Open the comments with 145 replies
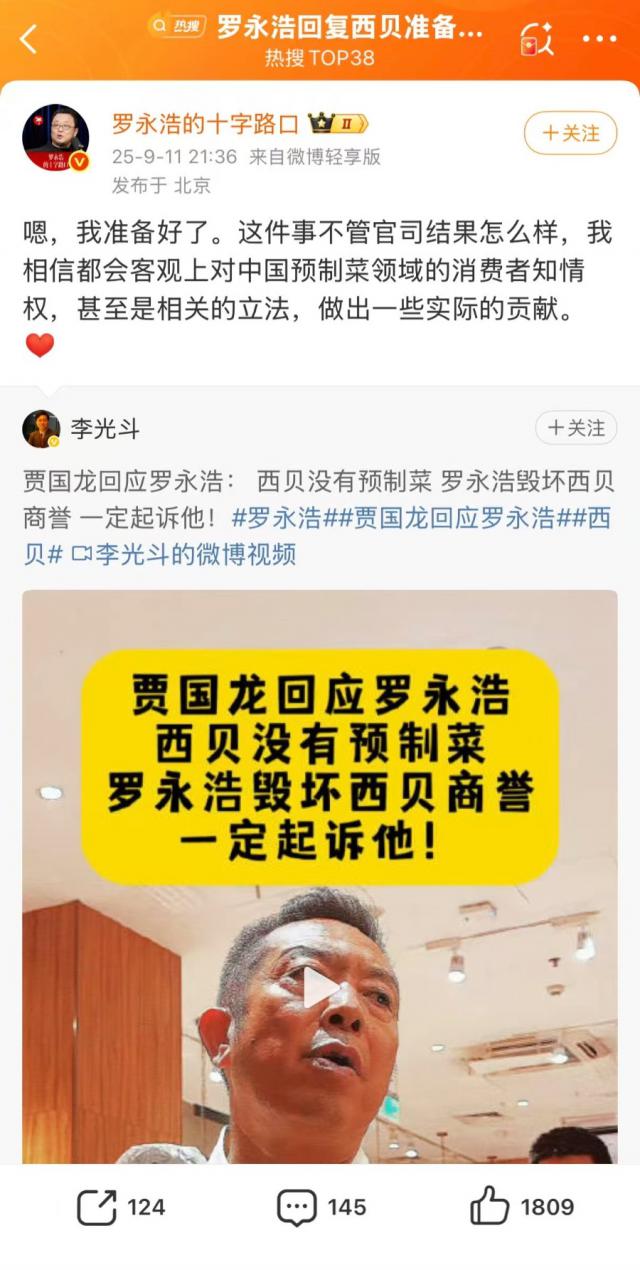 click(x=320, y=1207)
